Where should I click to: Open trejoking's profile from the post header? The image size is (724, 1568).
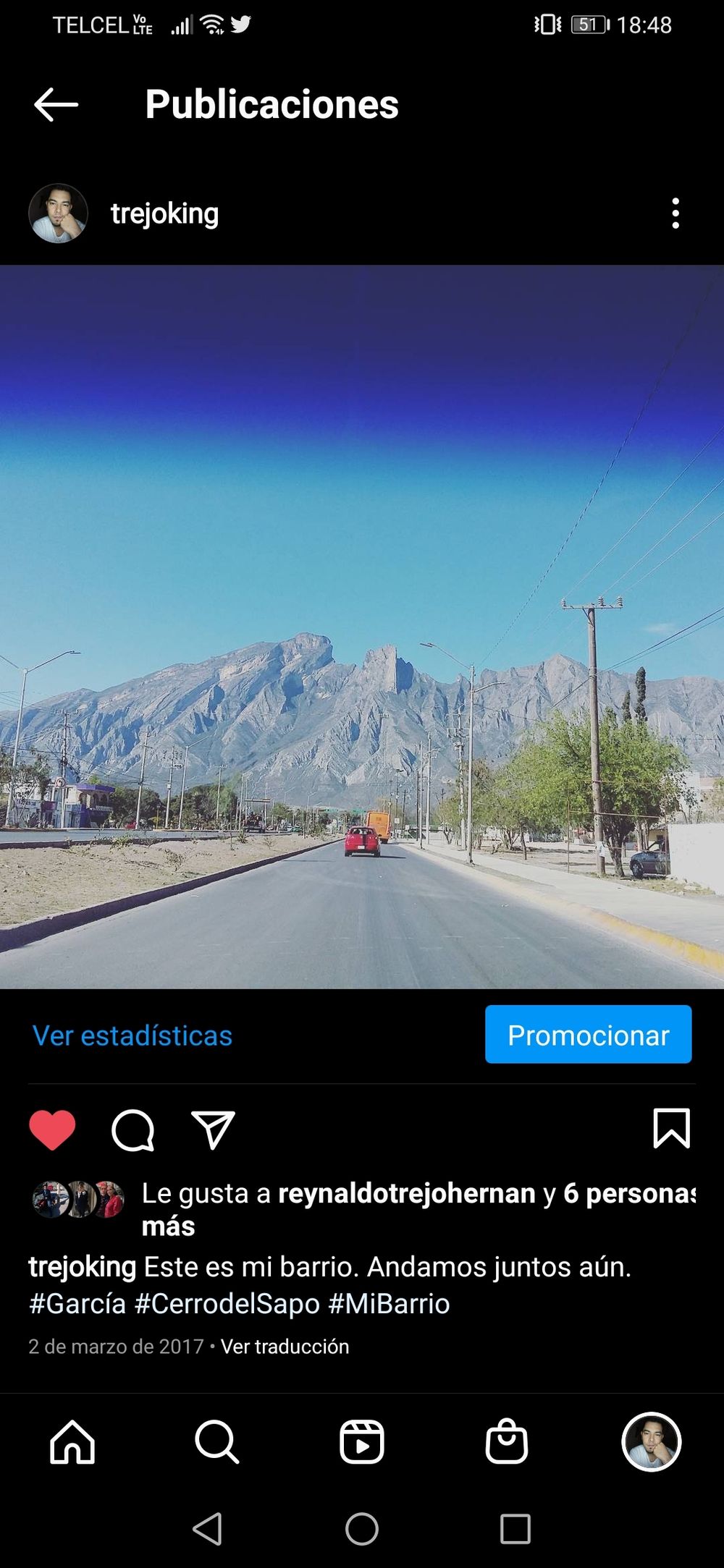[164, 213]
